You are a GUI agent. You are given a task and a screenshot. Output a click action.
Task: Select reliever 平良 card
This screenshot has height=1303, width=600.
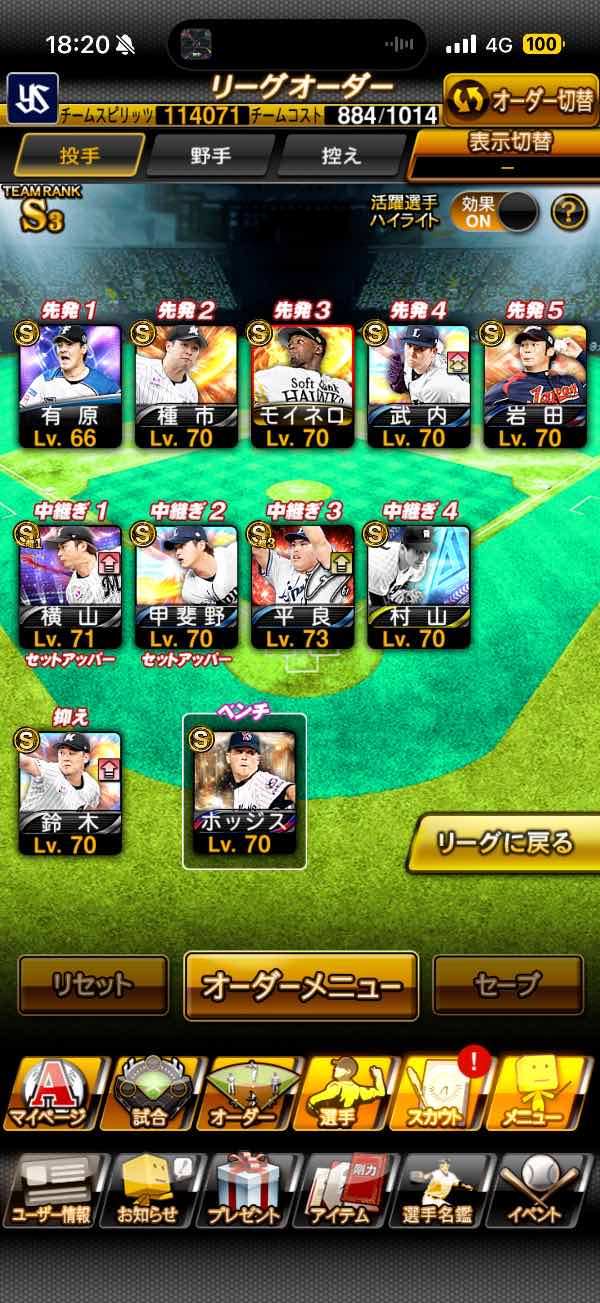coord(302,587)
